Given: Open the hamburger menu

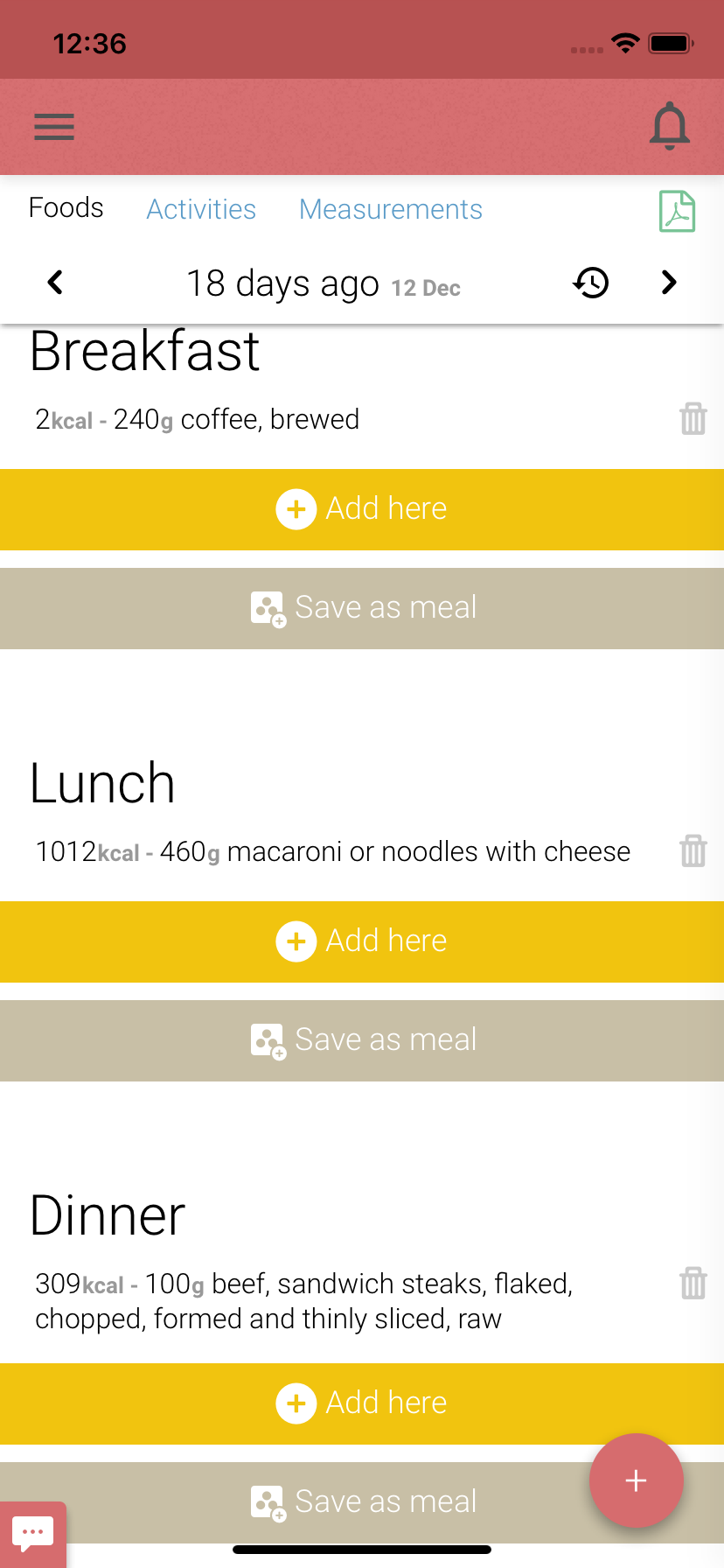Looking at the screenshot, I should pos(54,128).
